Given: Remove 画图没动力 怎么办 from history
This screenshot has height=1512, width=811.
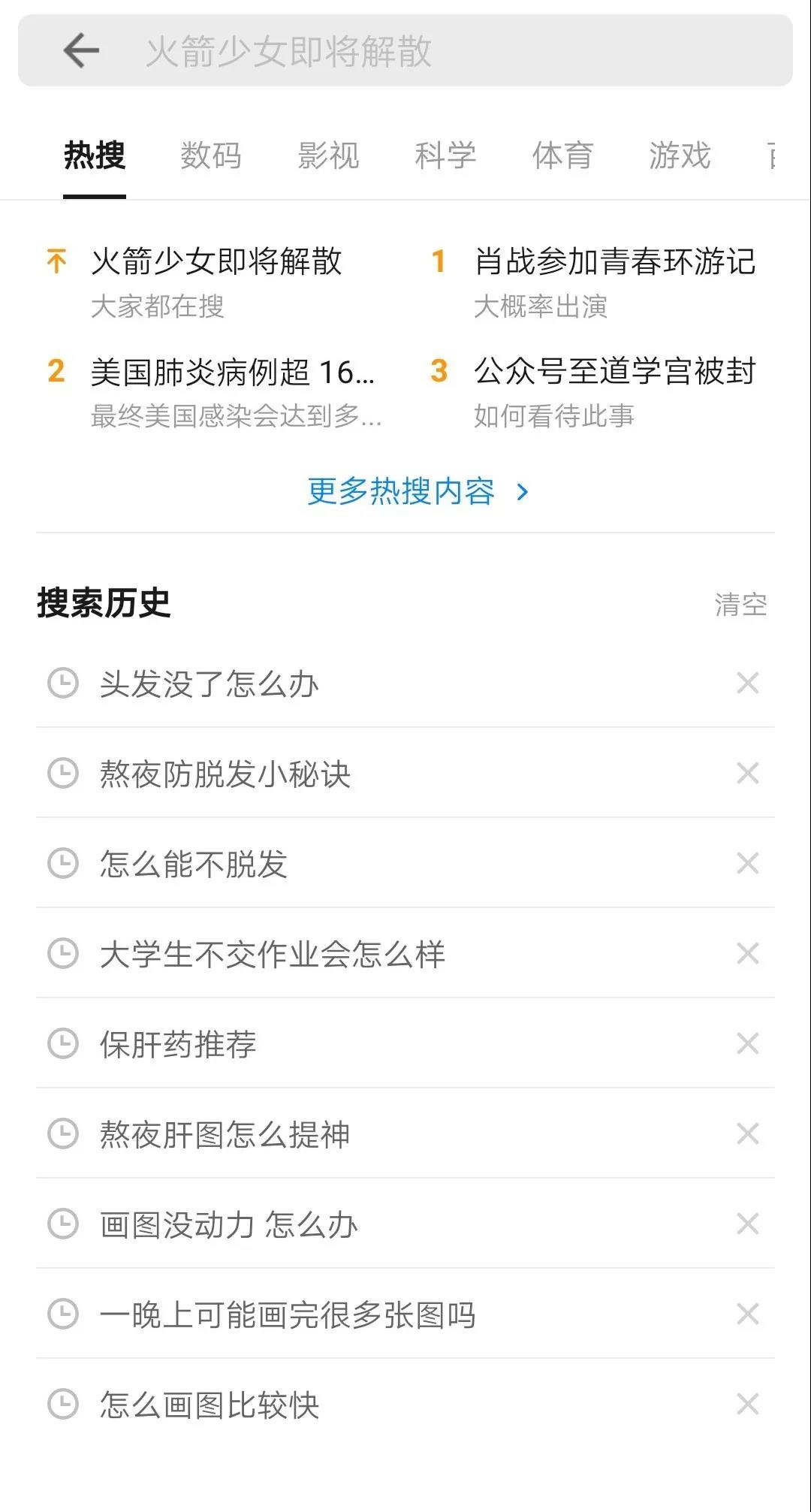Looking at the screenshot, I should 748,1224.
